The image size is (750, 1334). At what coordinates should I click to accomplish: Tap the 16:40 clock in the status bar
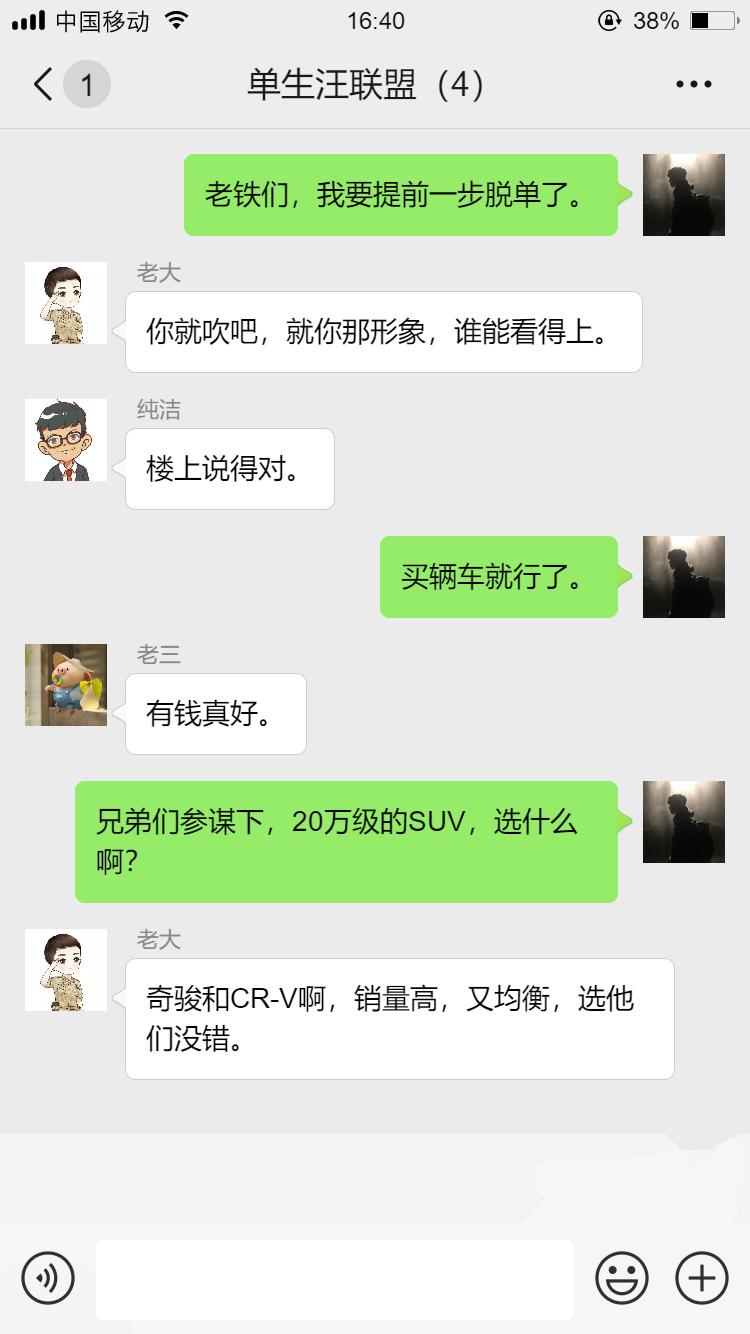pos(375,20)
